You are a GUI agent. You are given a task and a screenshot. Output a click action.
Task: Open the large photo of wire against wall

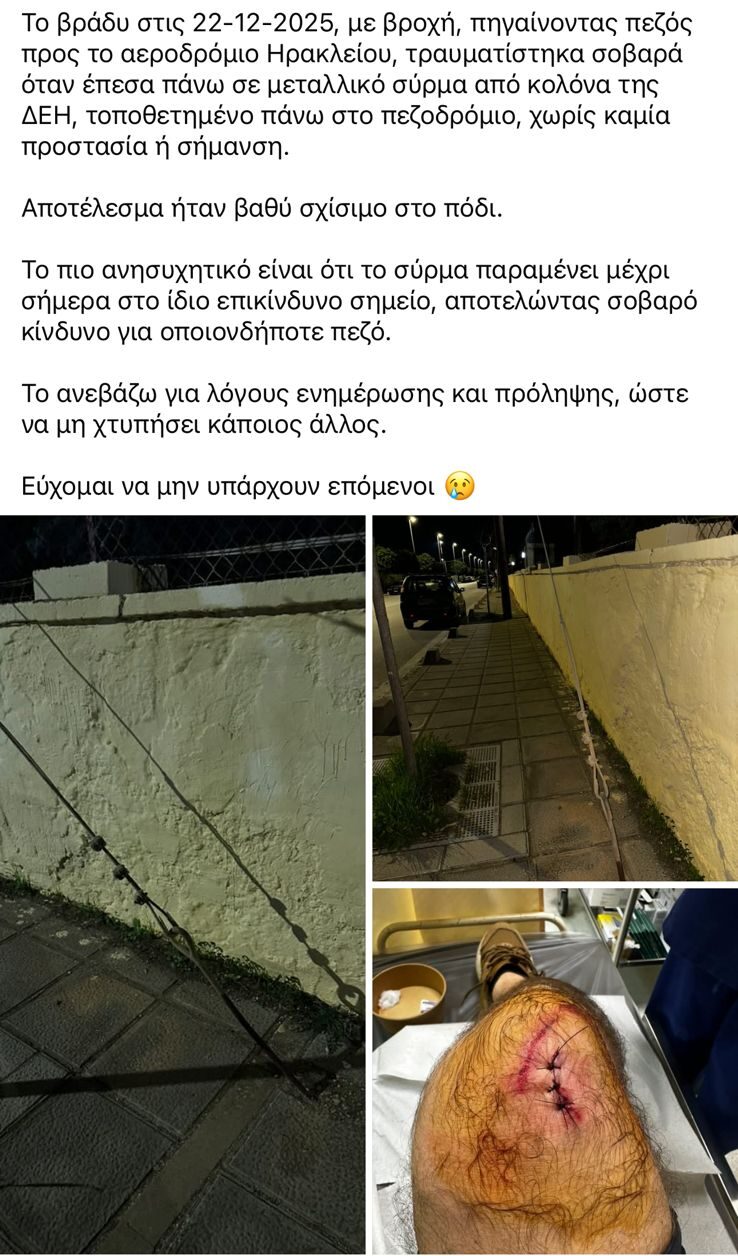pyautogui.click(x=182, y=884)
